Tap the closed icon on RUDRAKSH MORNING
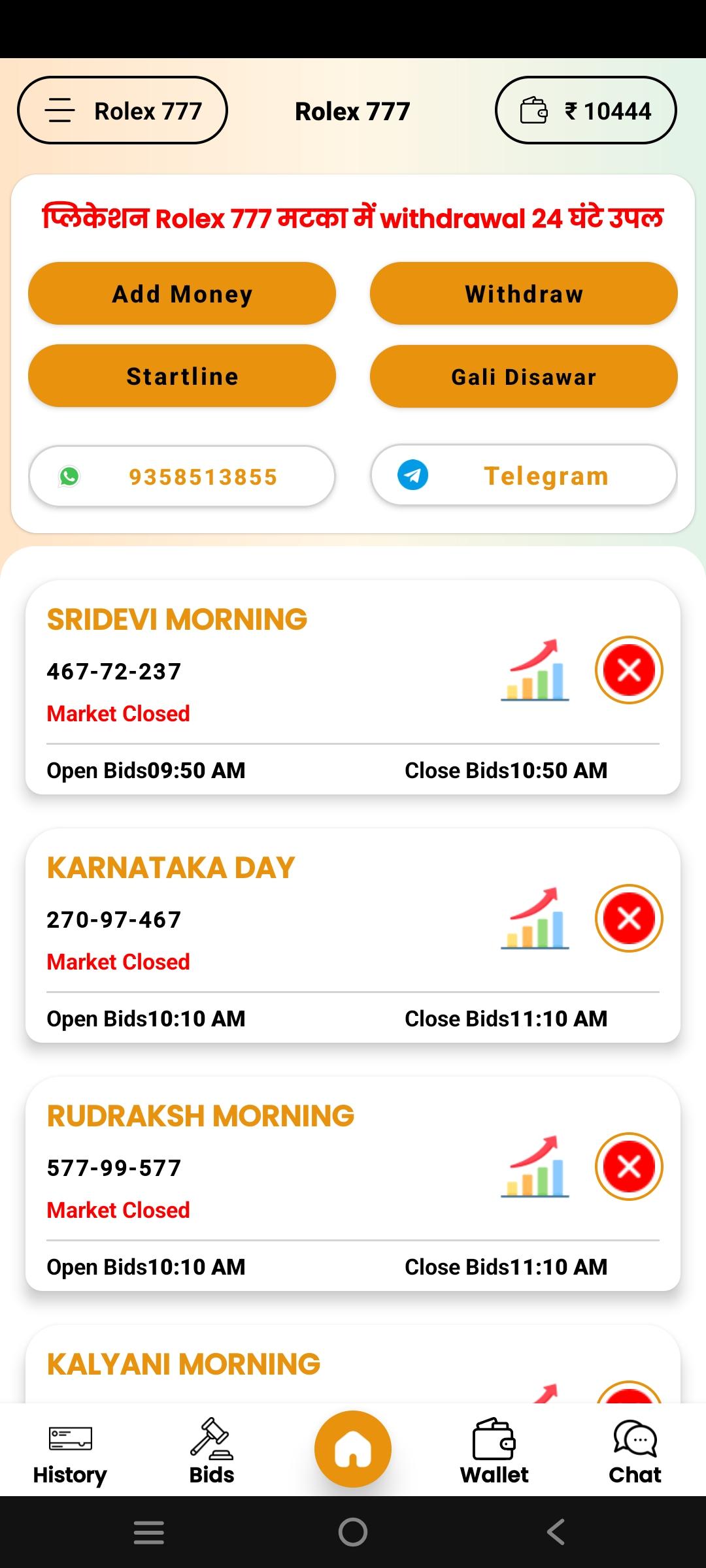 [629, 1167]
